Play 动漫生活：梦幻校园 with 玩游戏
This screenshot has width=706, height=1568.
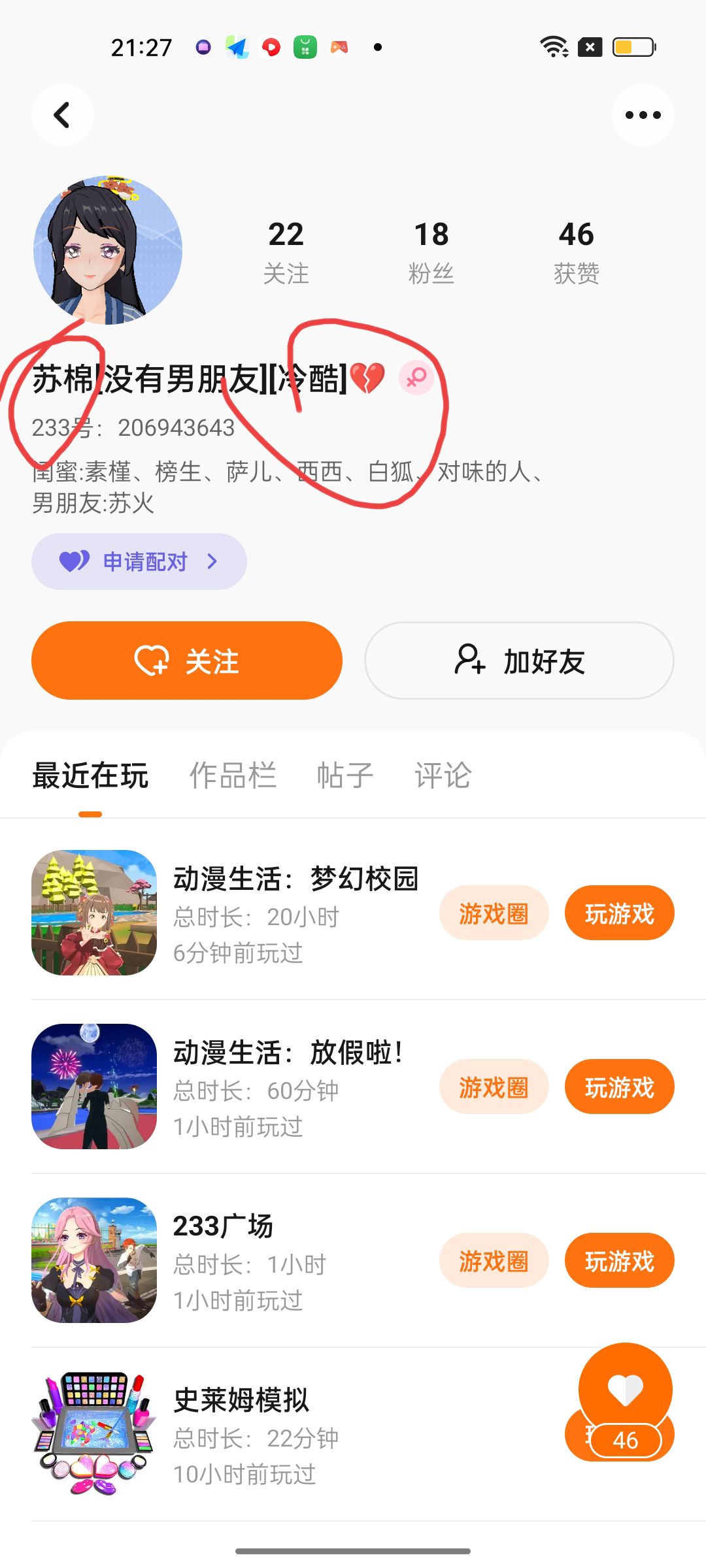tap(619, 913)
